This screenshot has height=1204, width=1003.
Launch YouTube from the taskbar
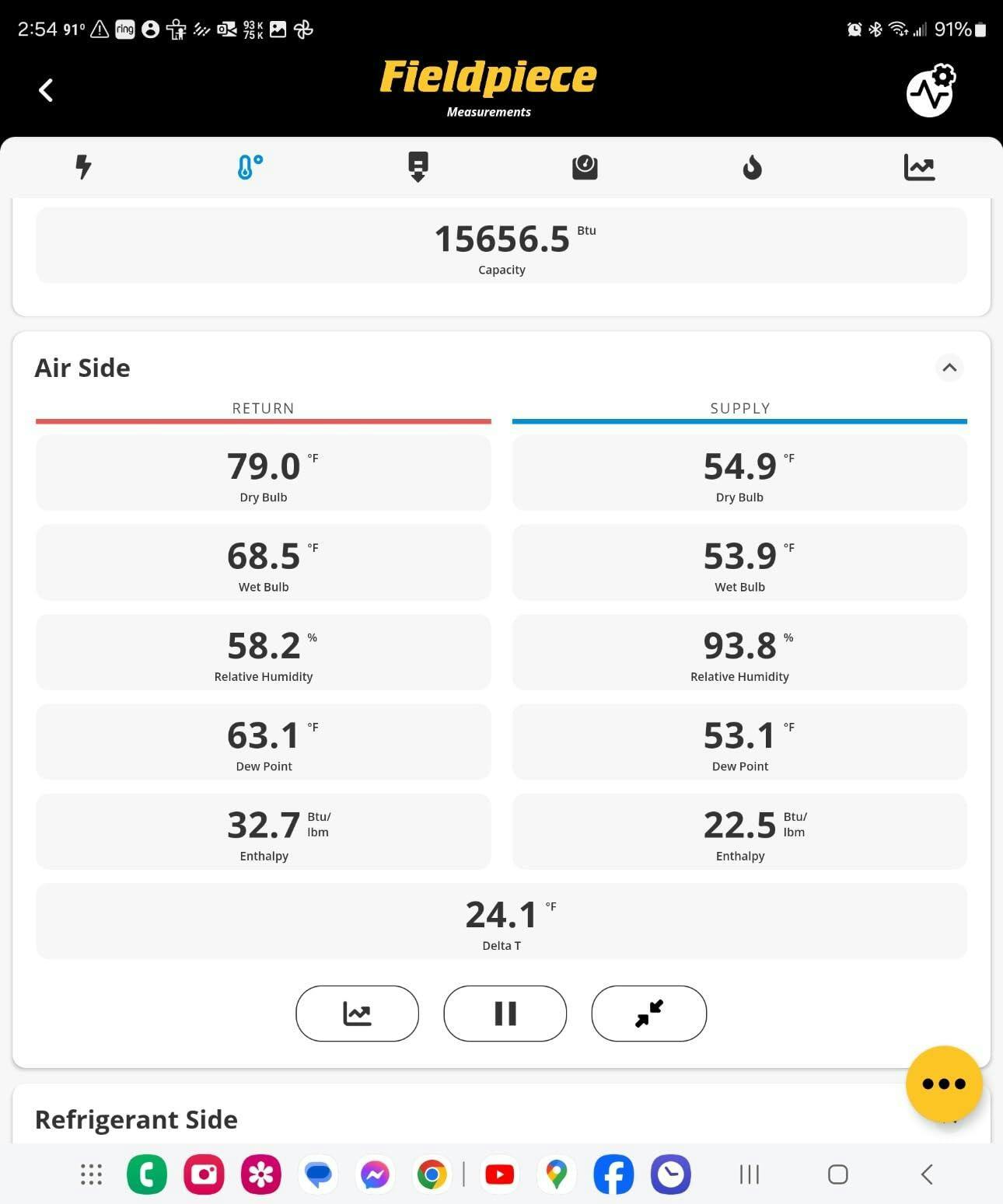tap(499, 1174)
